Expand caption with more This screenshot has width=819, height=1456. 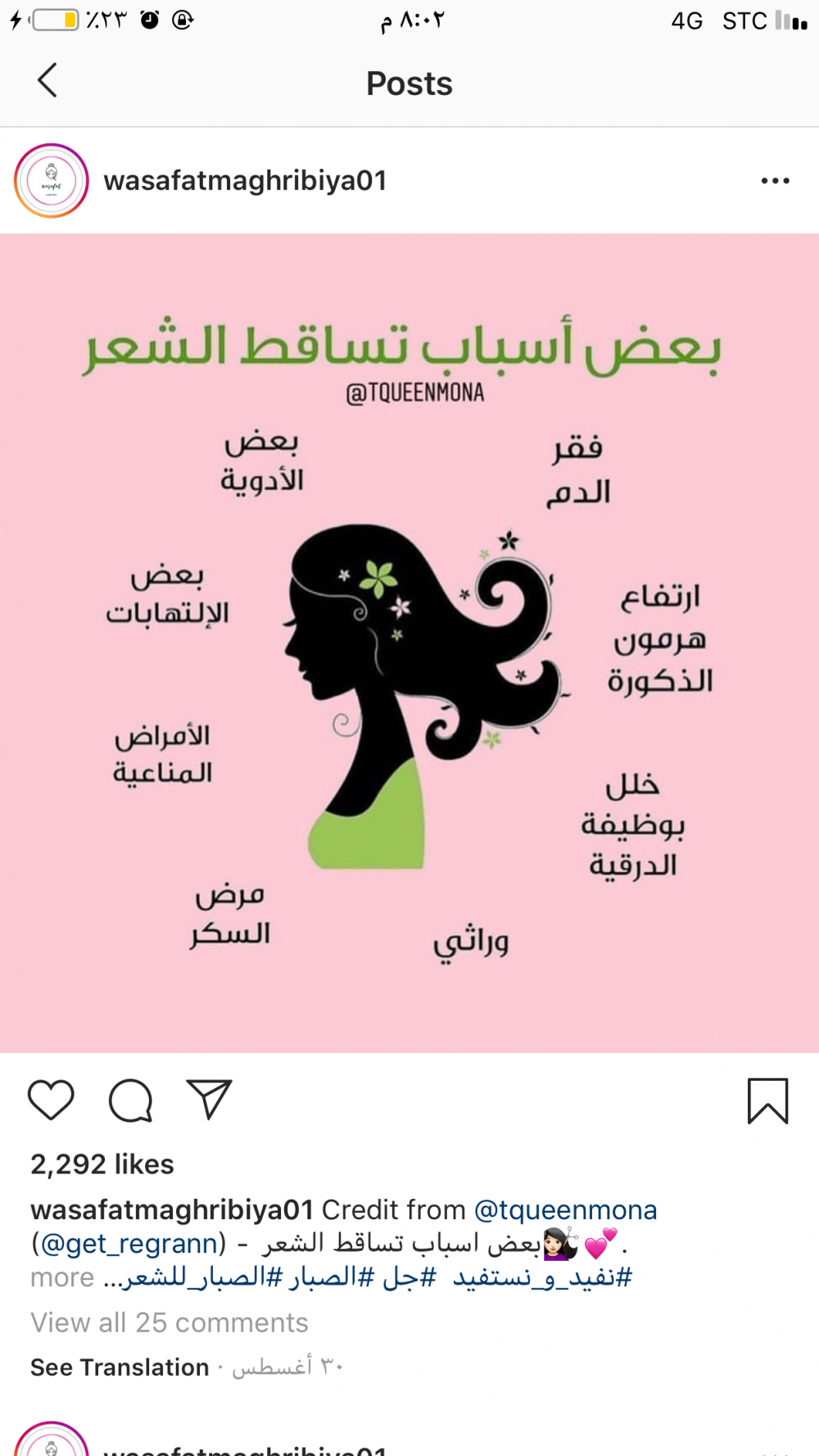click(62, 1277)
